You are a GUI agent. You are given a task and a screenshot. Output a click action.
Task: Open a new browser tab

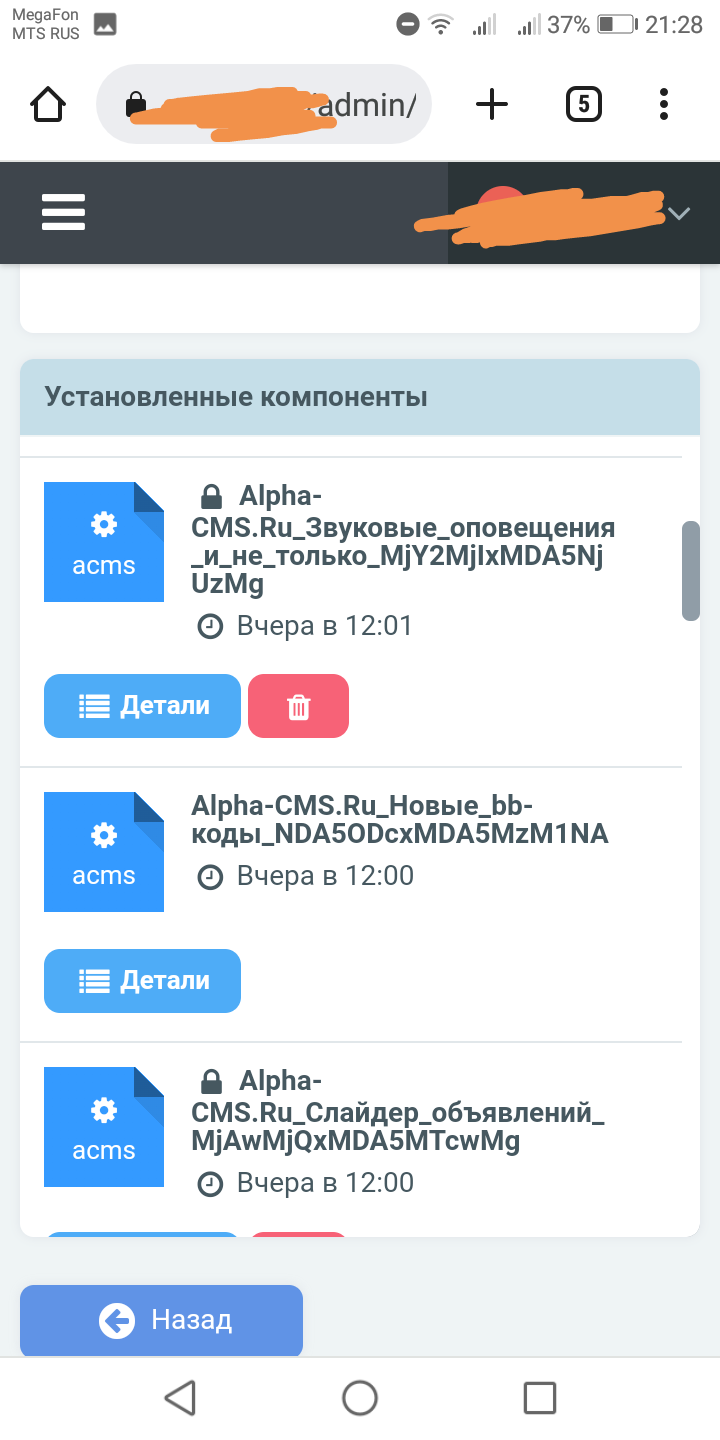(491, 104)
